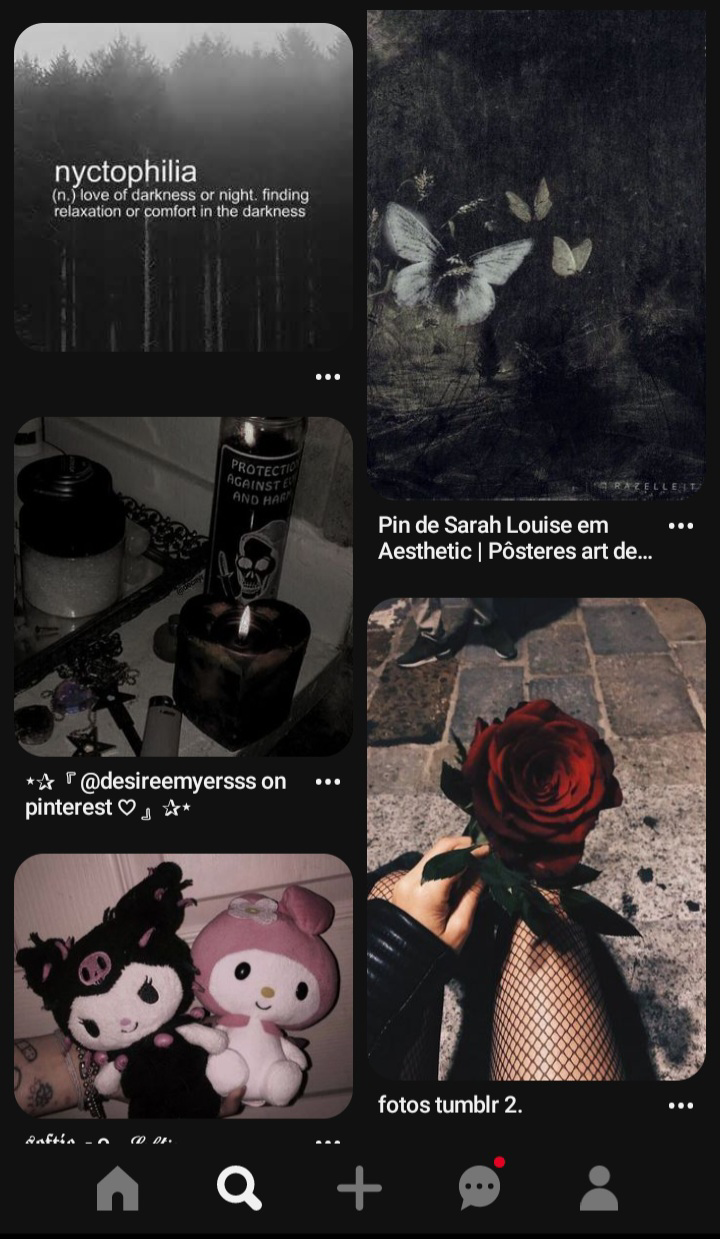The image size is (720, 1239).
Task: Create a new pin with plus button
Action: (359, 1189)
